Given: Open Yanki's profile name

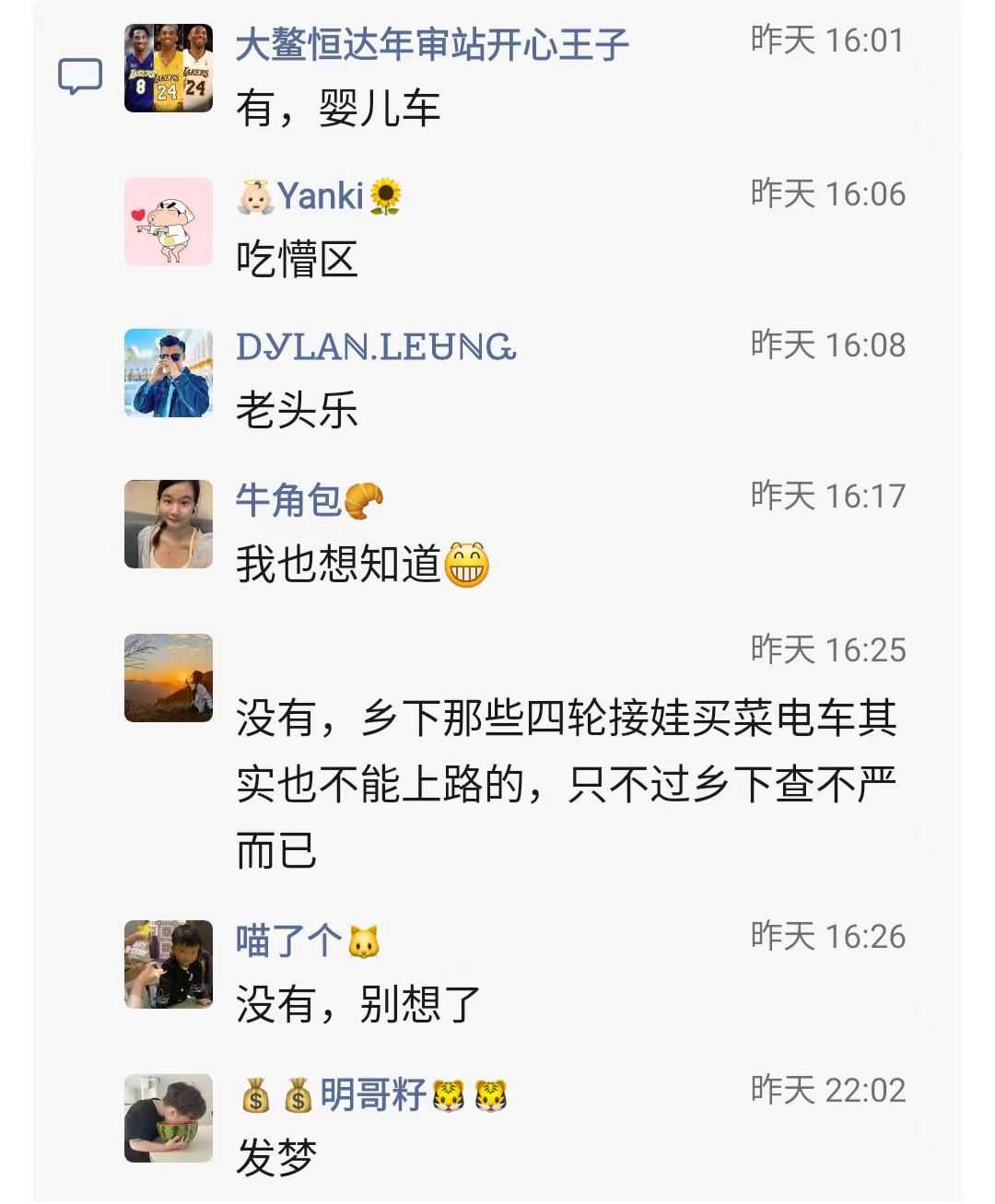Looking at the screenshot, I should click(320, 196).
